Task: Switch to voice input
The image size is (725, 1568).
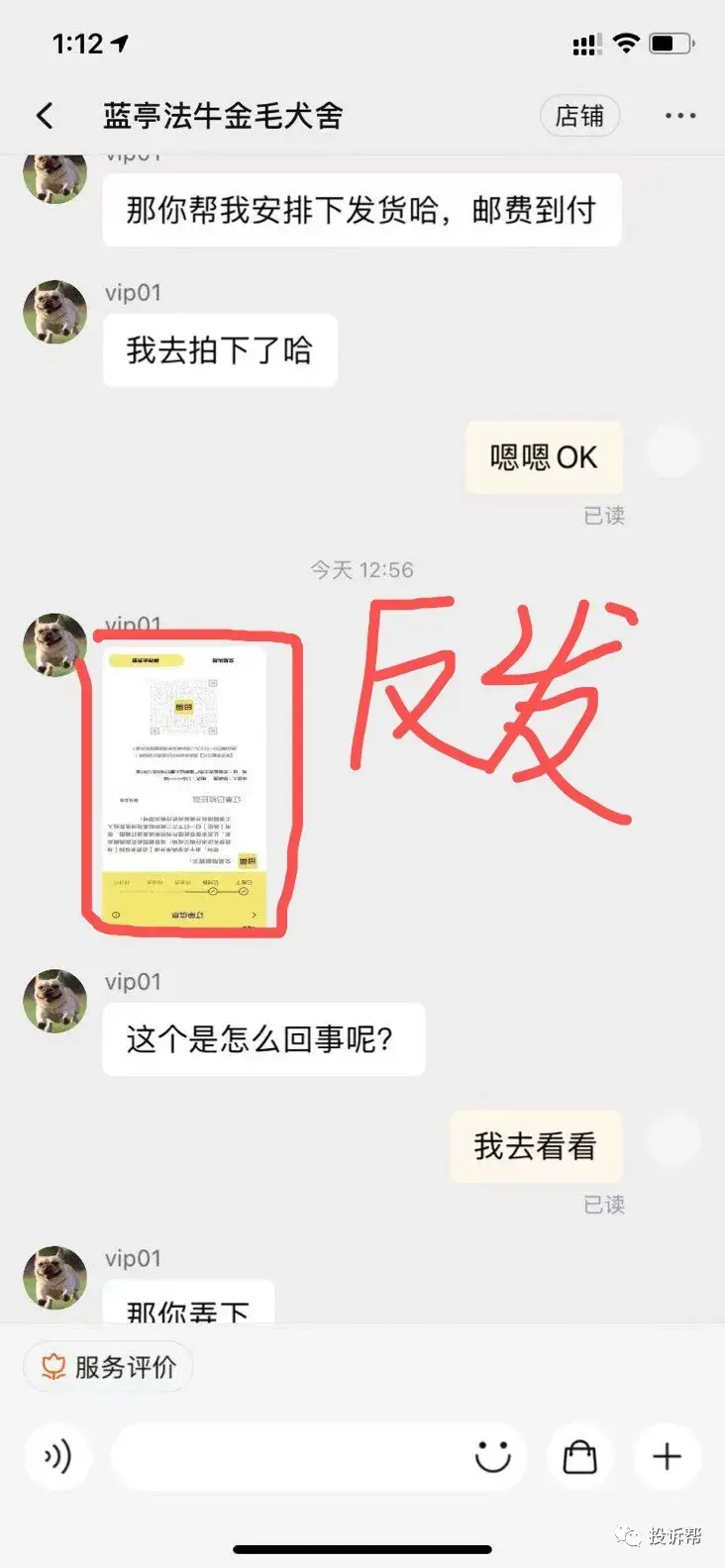Action: [57, 1456]
